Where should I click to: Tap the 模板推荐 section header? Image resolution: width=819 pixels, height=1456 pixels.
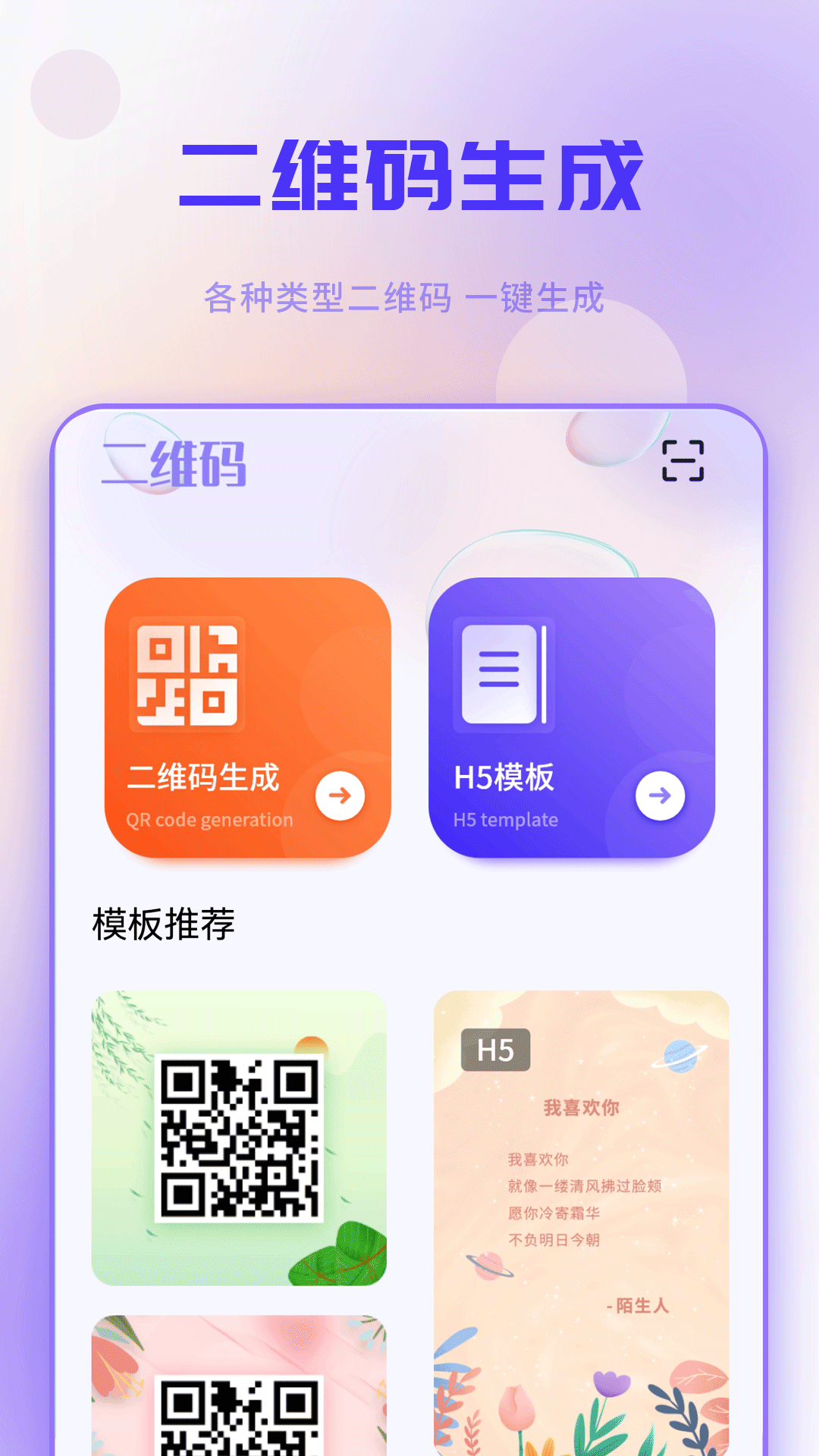point(163,923)
